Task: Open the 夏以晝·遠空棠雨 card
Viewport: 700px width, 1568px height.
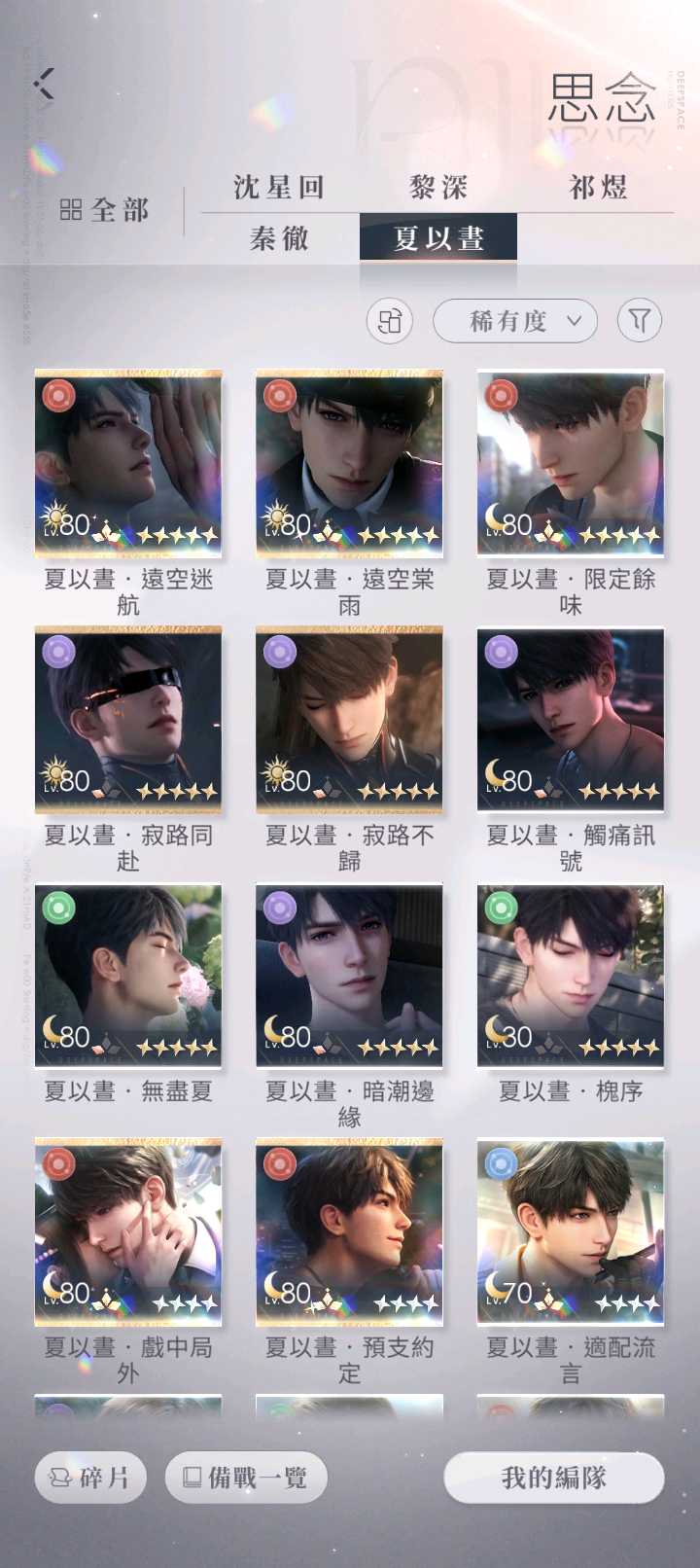Action: (349, 463)
